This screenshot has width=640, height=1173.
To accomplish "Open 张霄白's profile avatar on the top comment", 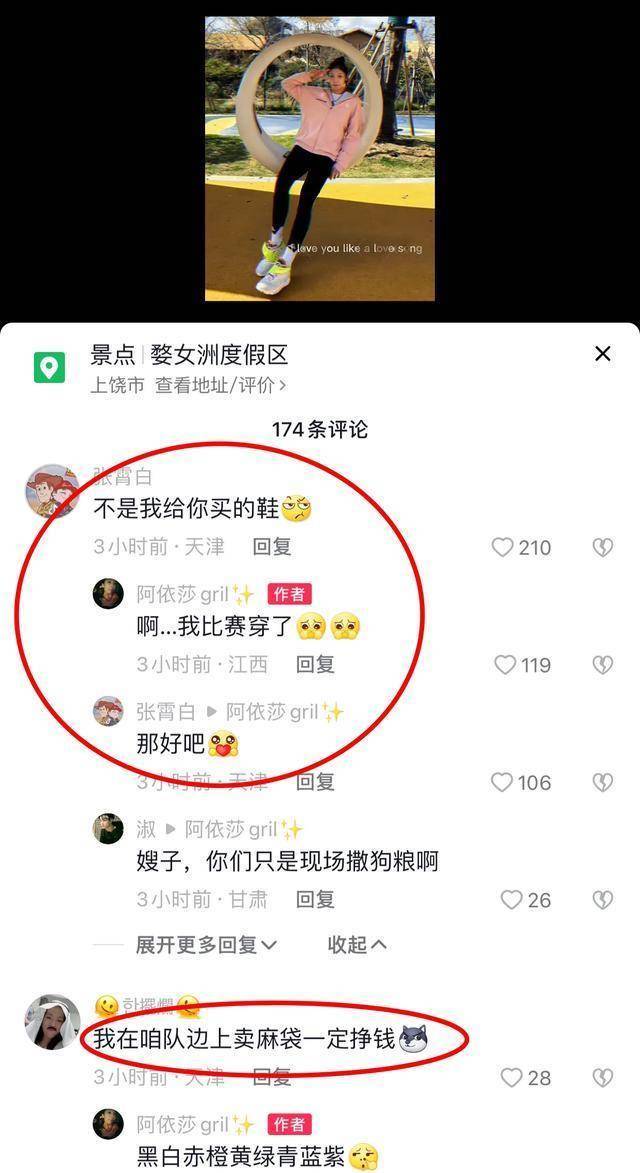I will tap(52, 491).
